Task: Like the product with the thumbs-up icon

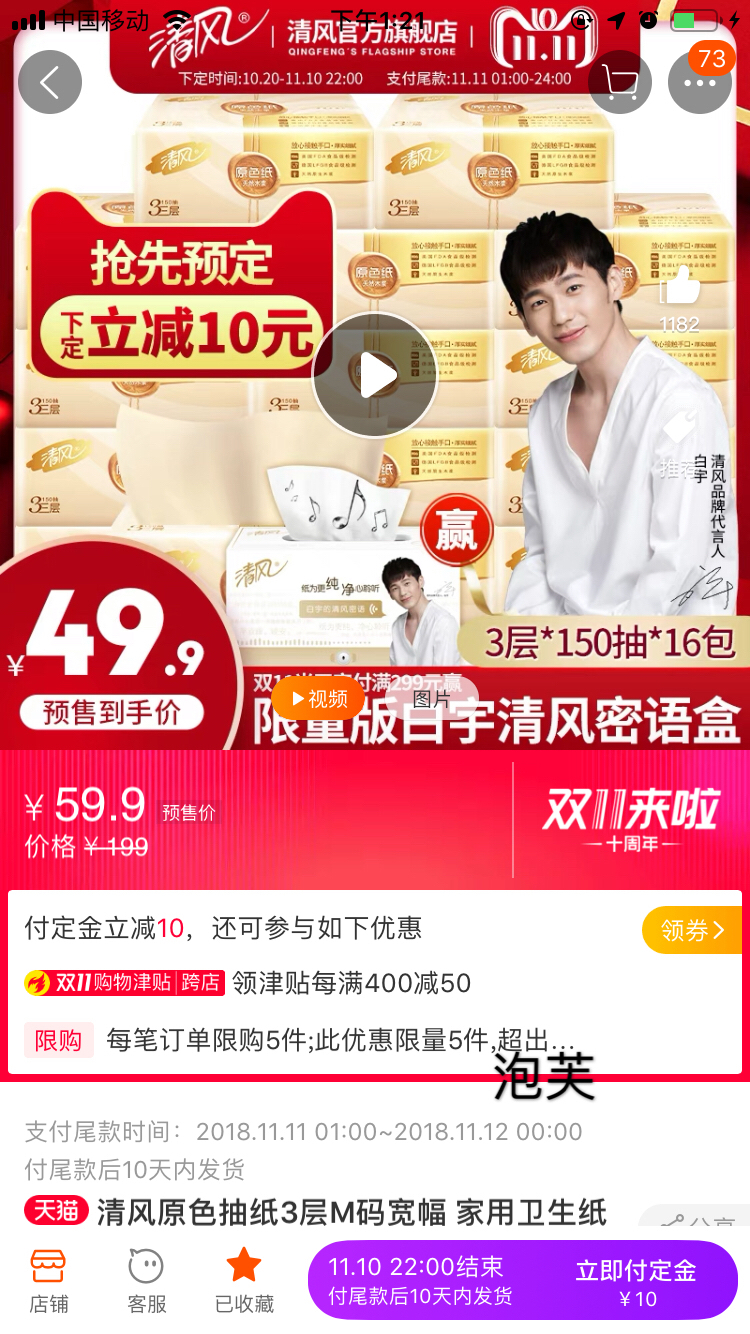Action: click(x=680, y=287)
